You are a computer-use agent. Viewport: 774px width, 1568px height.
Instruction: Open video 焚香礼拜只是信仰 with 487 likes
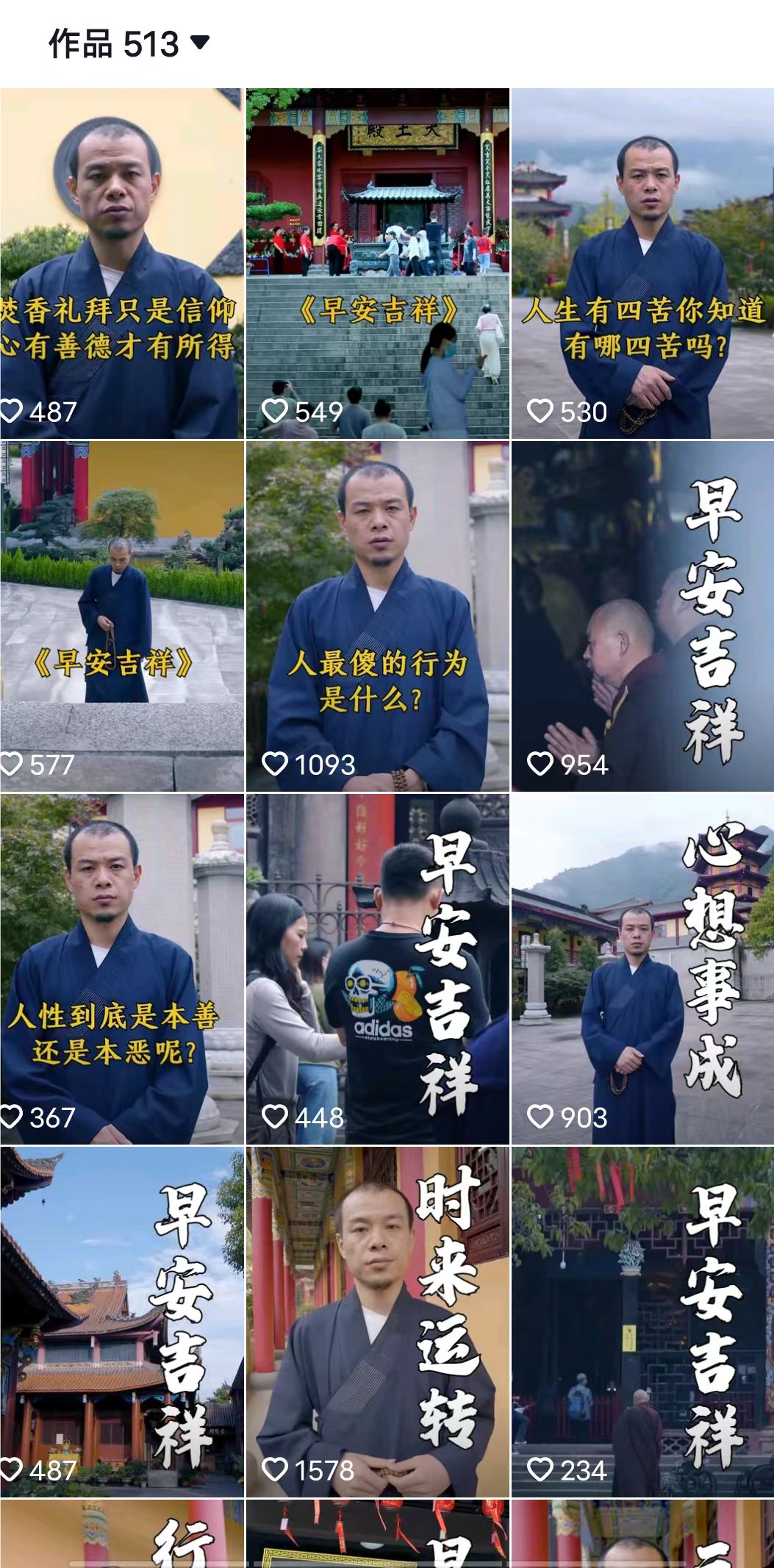click(121, 263)
